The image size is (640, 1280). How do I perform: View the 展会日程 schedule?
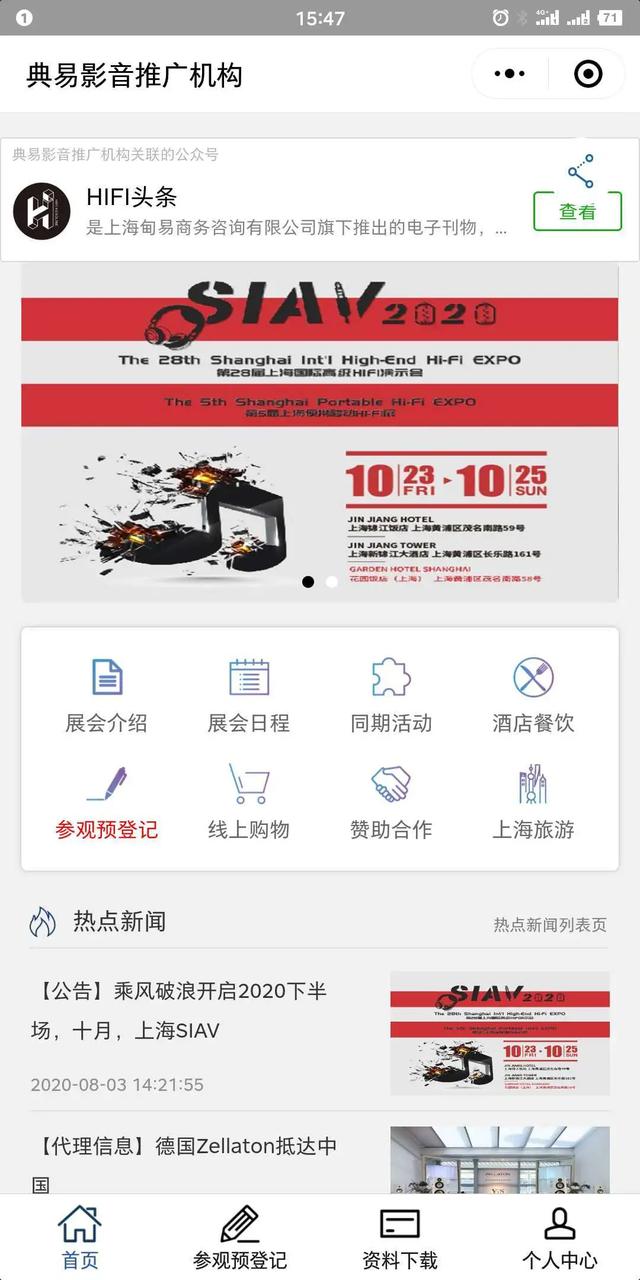249,696
